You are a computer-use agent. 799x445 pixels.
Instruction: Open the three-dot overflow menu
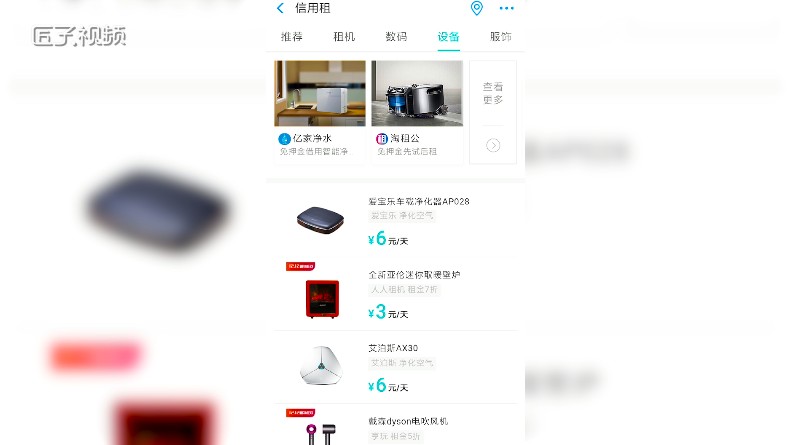click(x=506, y=9)
